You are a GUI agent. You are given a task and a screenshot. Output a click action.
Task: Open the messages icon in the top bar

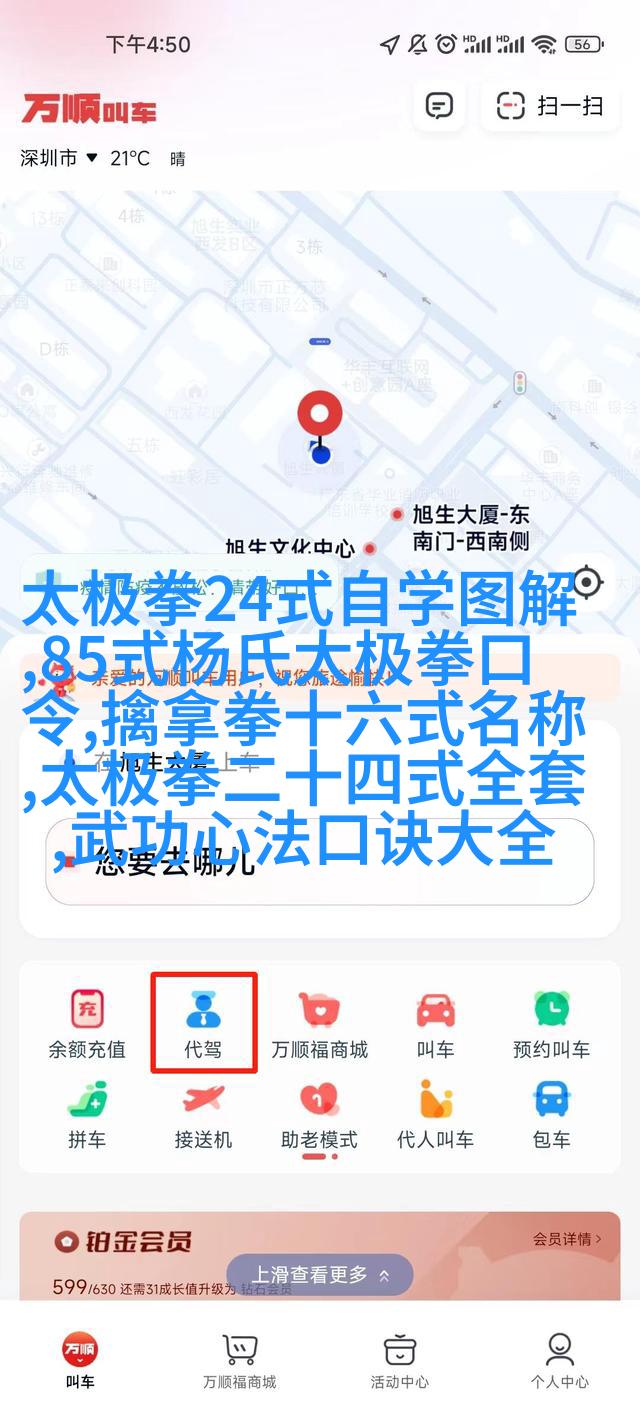(439, 106)
